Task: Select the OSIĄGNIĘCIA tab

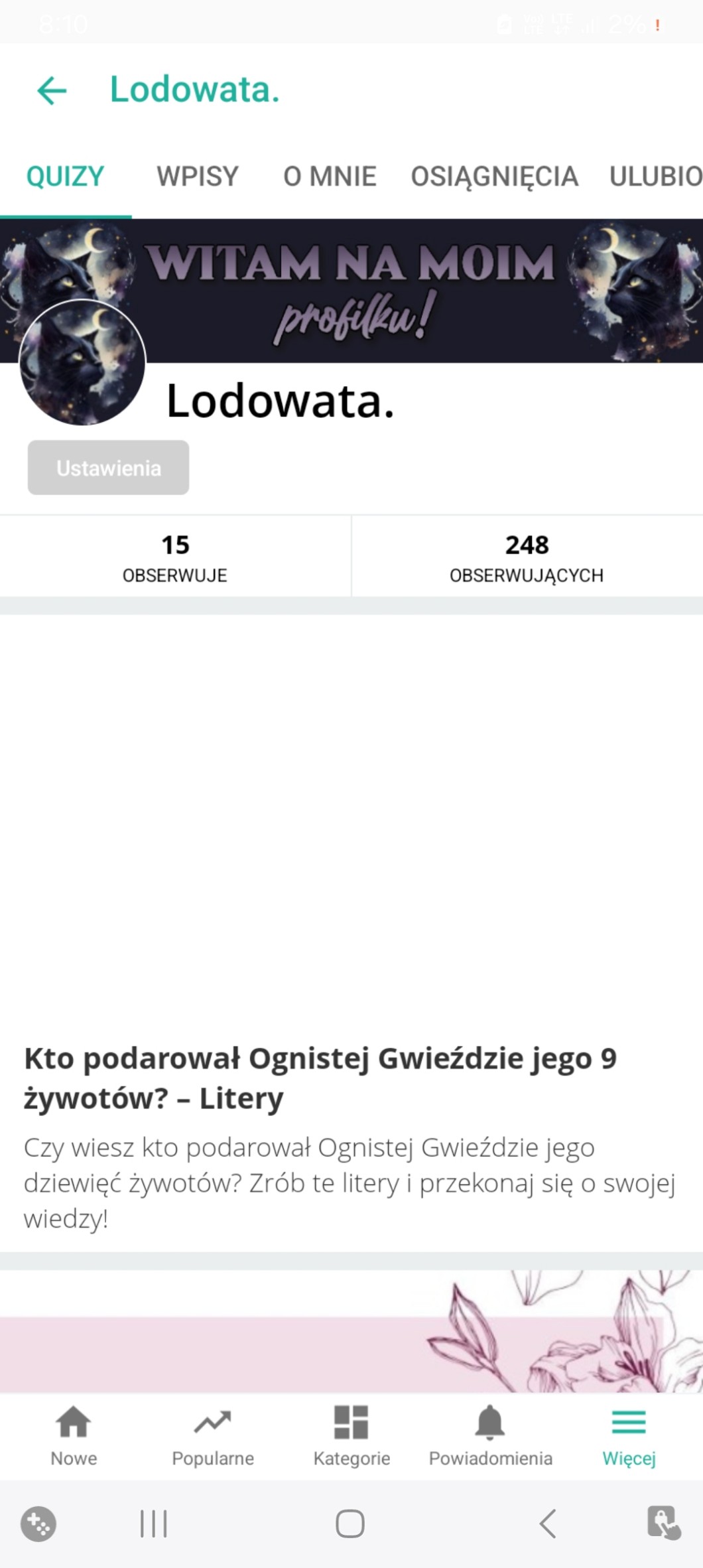Action: point(494,177)
